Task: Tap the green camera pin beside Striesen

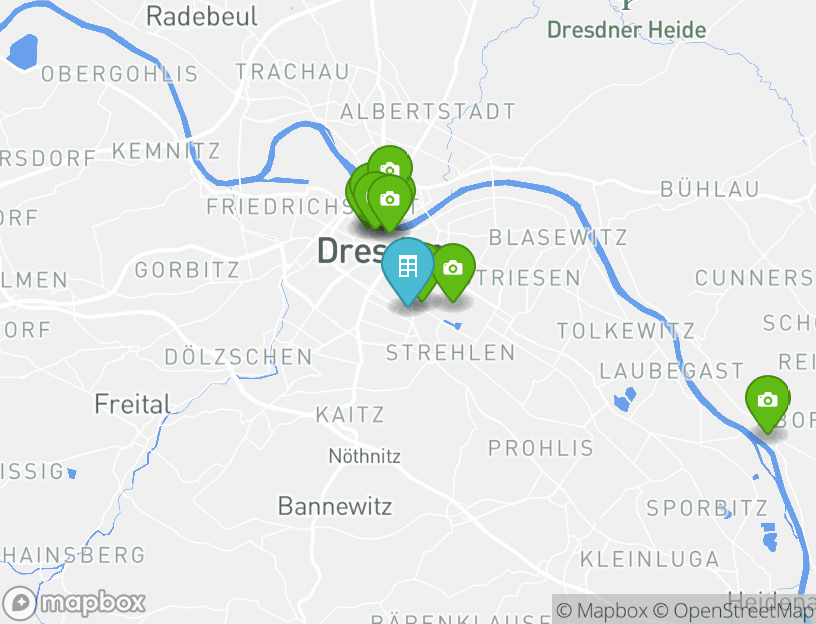Action: tap(453, 268)
